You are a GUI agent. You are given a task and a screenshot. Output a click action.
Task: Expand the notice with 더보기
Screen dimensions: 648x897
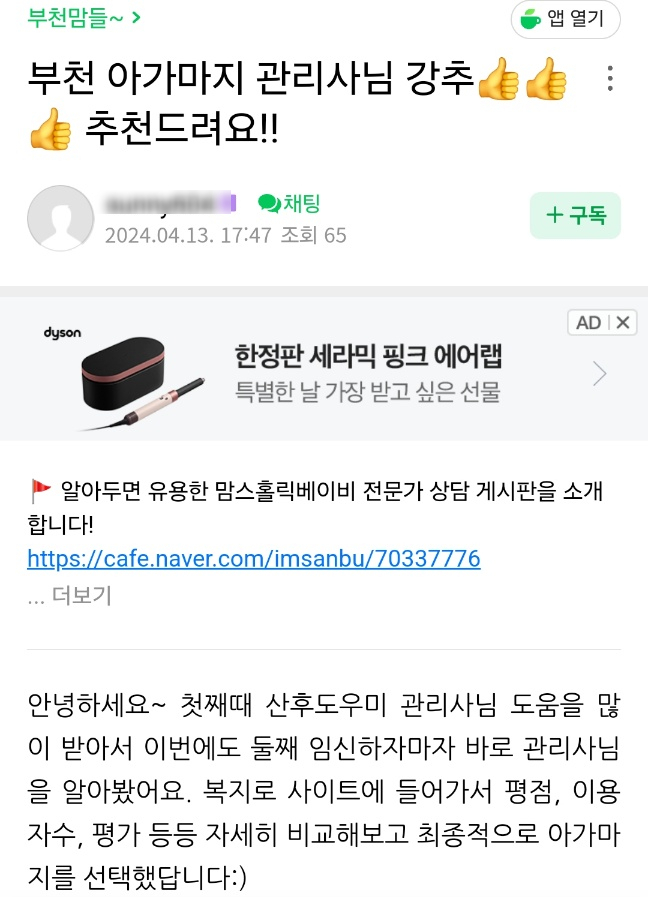pos(69,596)
